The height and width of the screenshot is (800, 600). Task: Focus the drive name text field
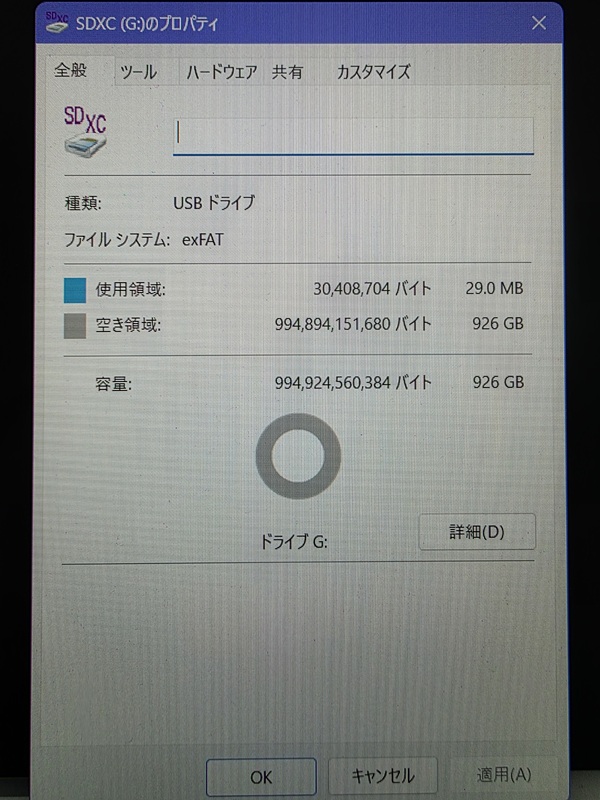353,135
